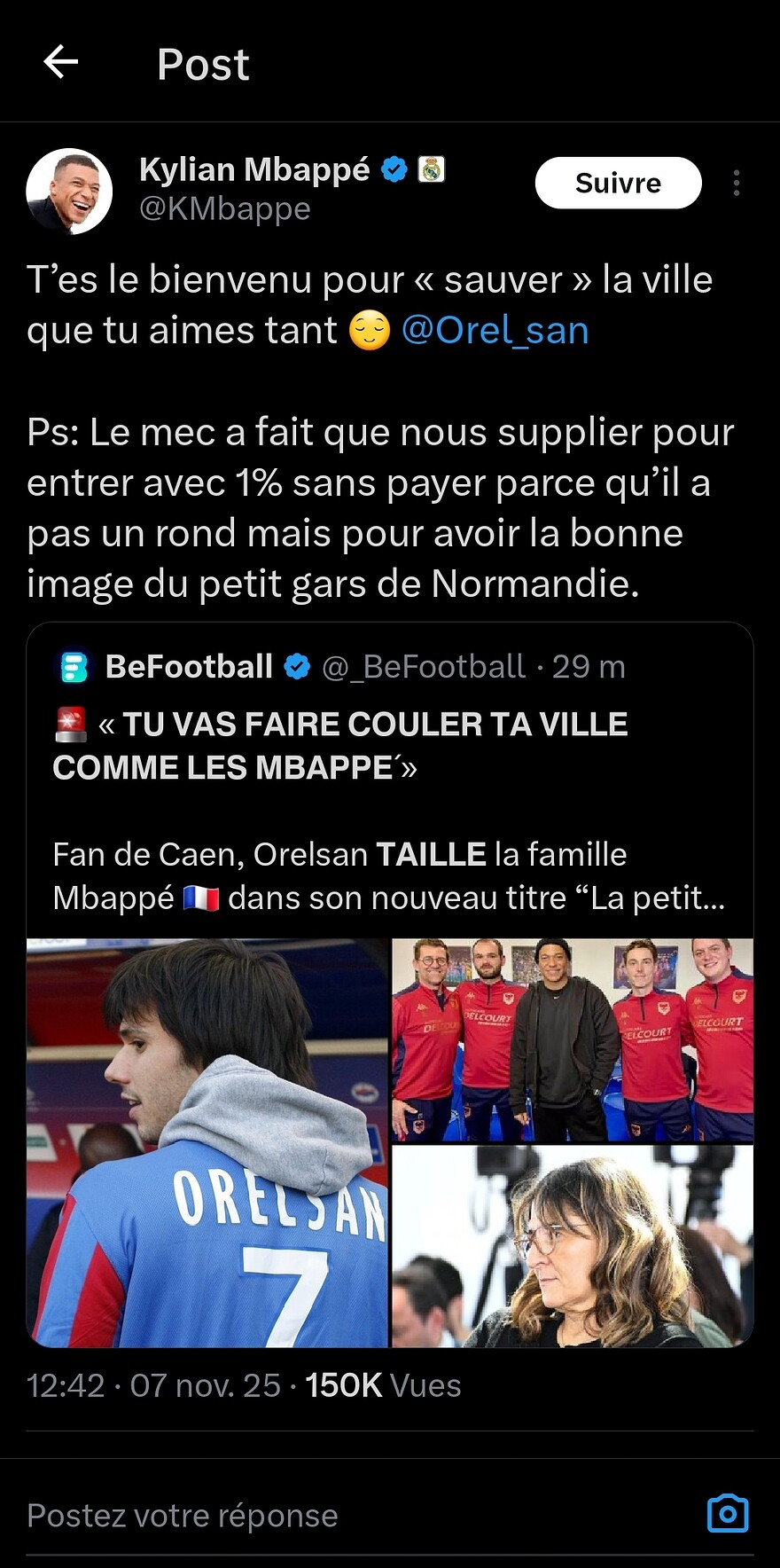Open the @Orel_san mention link
Image resolution: width=780 pixels, height=1568 pixels.
point(495,330)
